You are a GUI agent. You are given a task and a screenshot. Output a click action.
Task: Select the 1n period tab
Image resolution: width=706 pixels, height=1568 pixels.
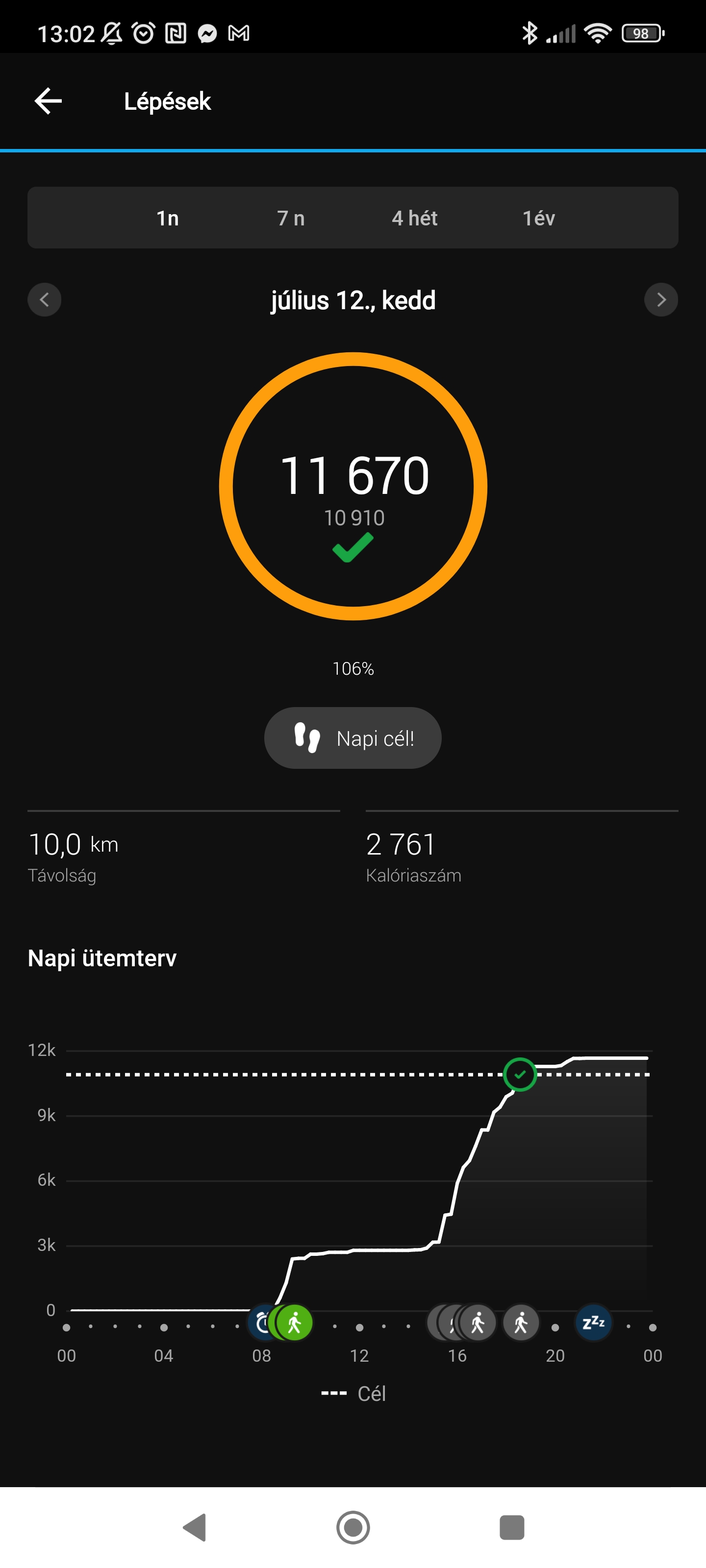pyautogui.click(x=168, y=218)
